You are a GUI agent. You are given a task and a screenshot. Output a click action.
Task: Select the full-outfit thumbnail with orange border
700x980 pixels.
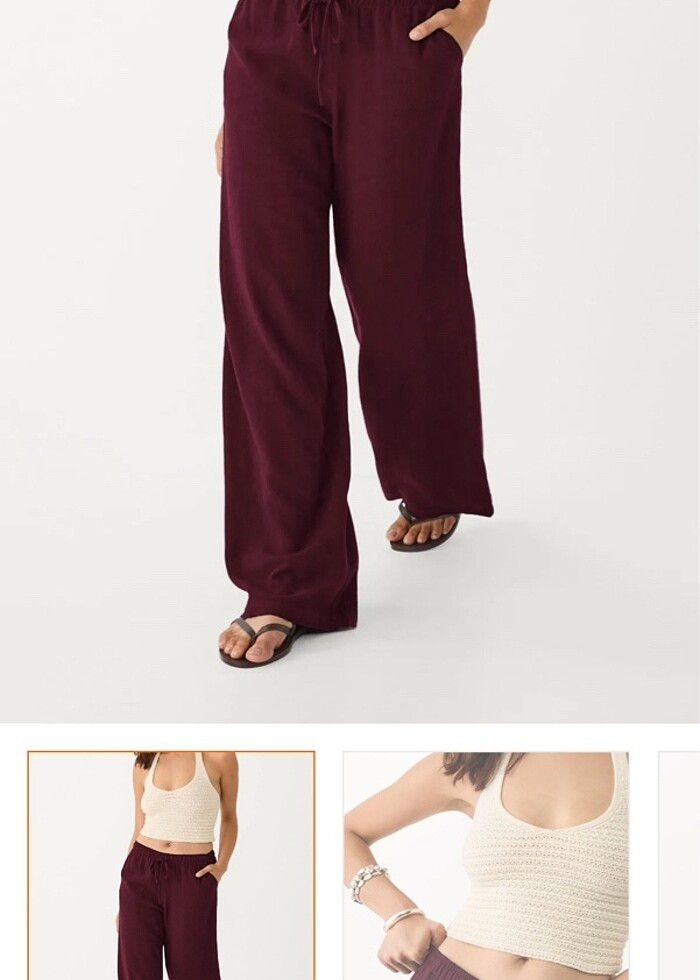[x=171, y=865]
